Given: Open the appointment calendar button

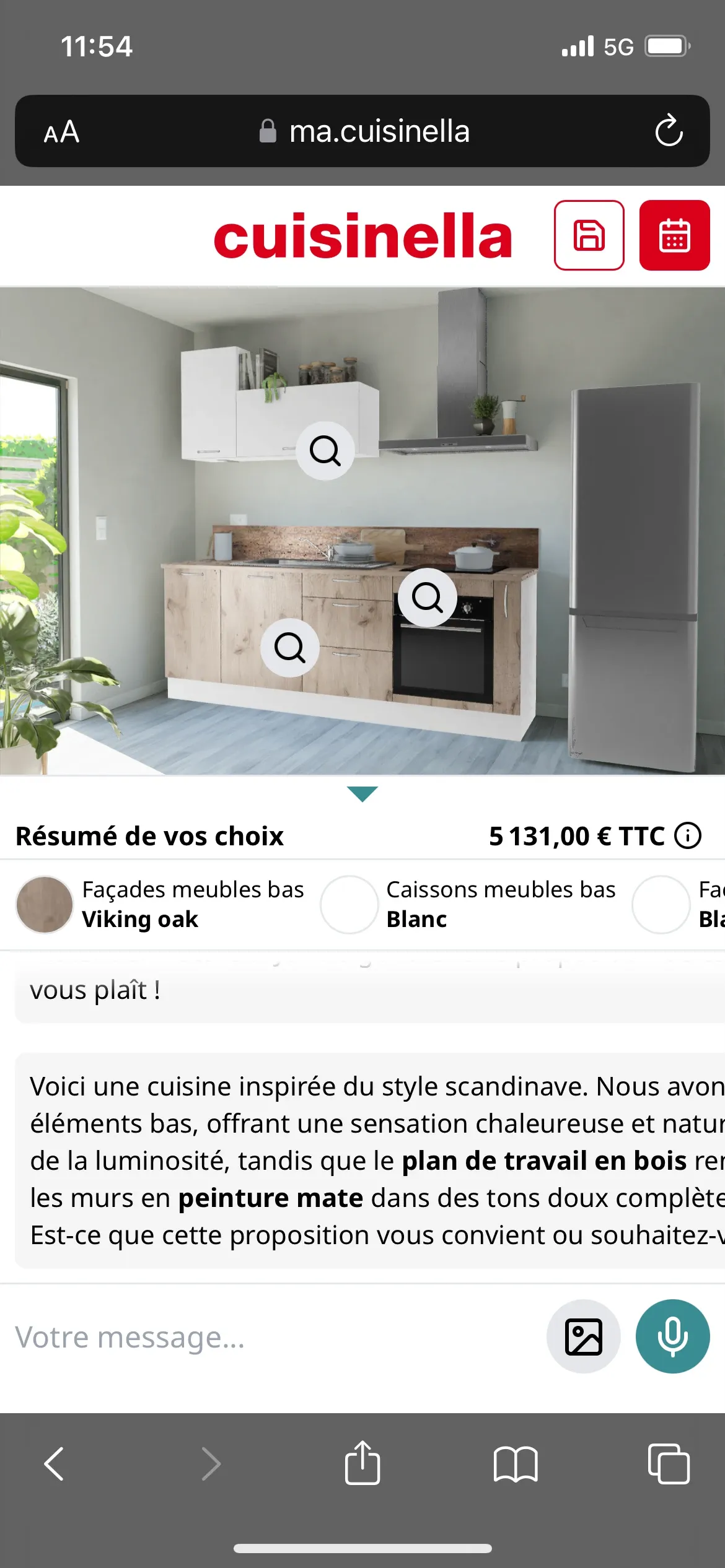Looking at the screenshot, I should (674, 235).
